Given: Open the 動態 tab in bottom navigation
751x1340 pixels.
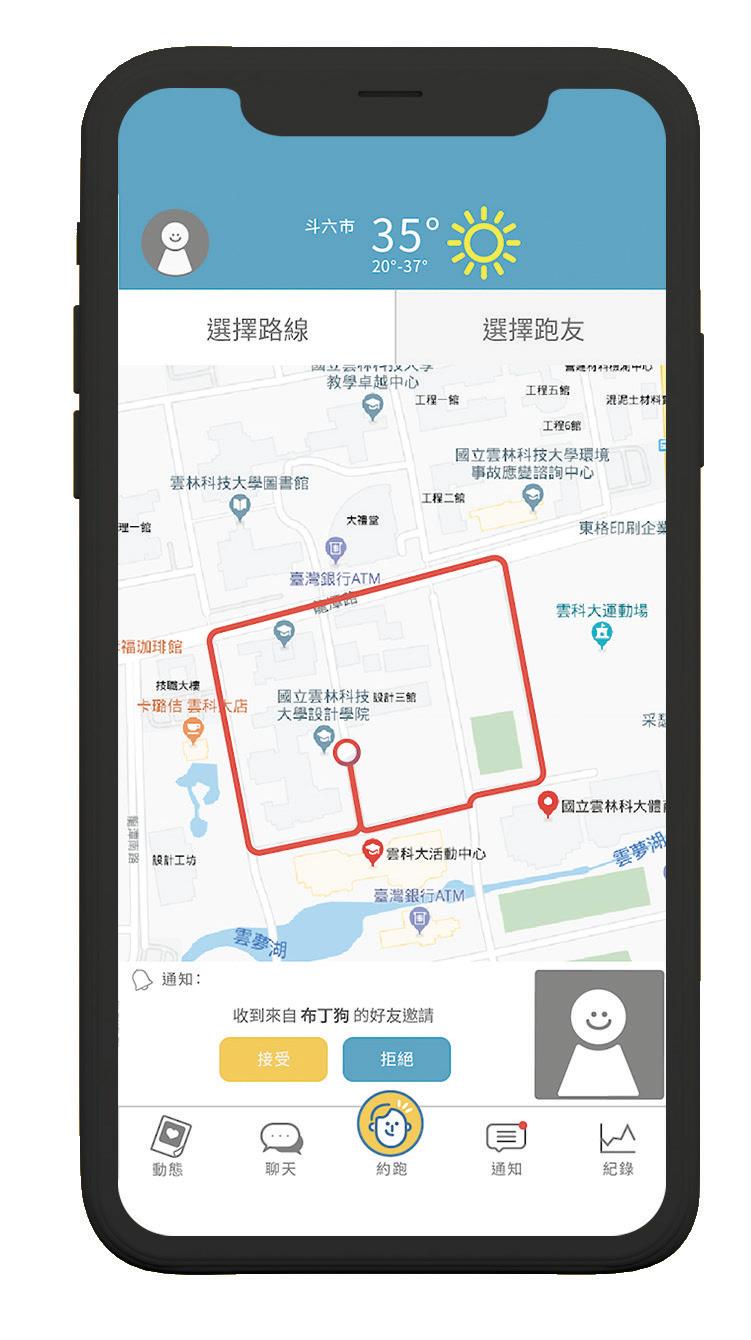Looking at the screenshot, I should click(x=169, y=1147).
